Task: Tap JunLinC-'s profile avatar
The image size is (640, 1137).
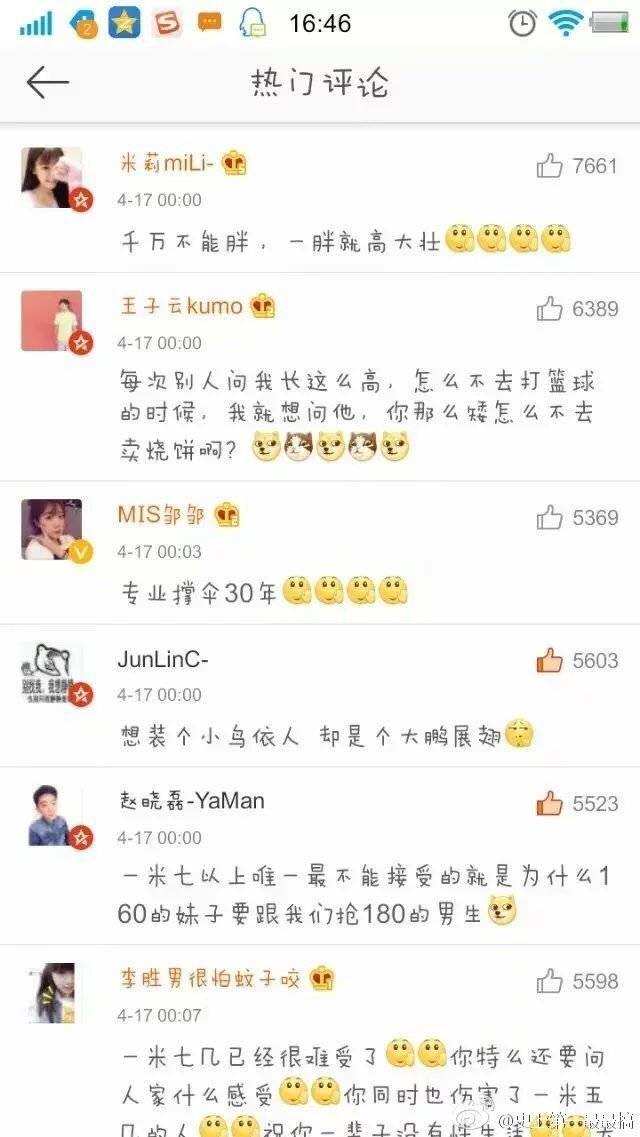Action: [52, 671]
